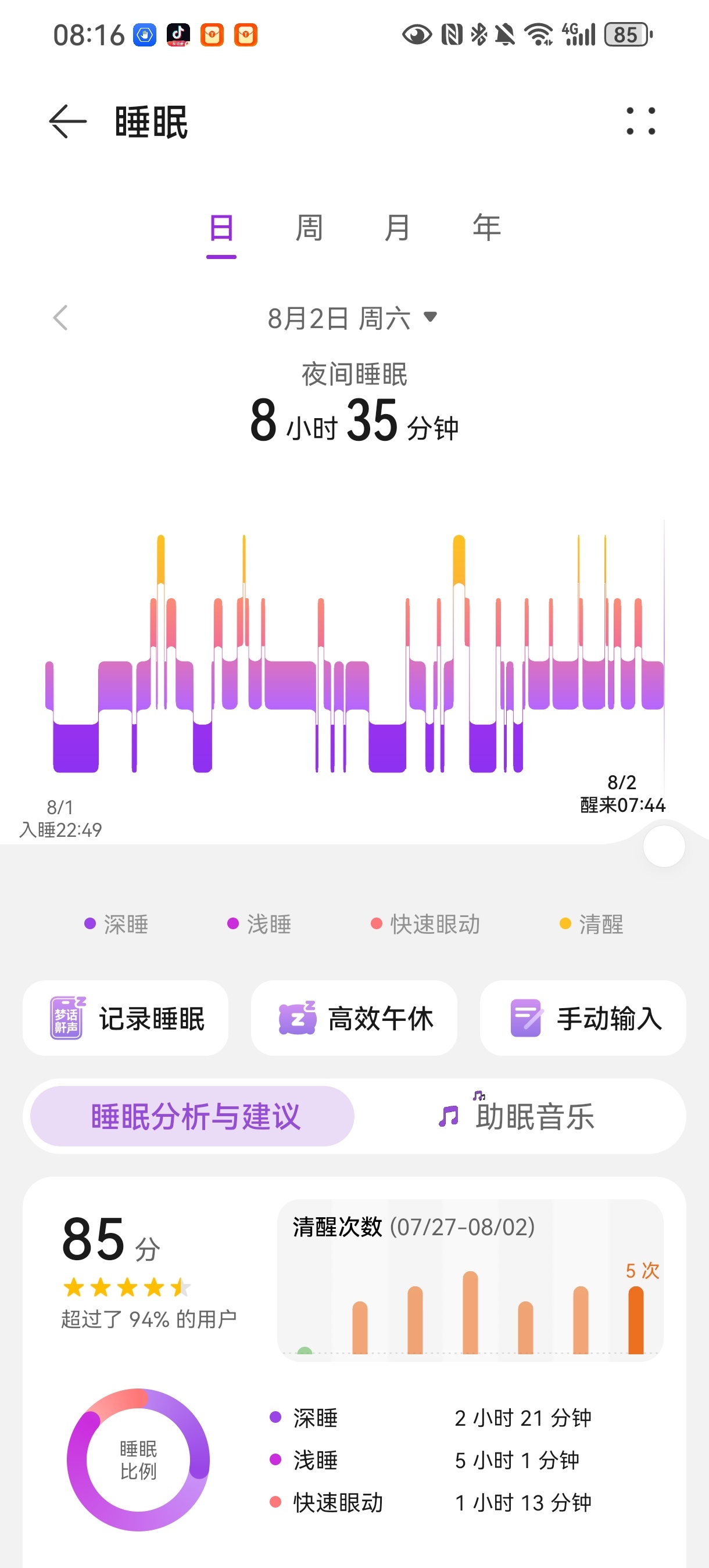The image size is (709, 1568).
Task: Tap the 记录睡眠 button
Action: pyautogui.click(x=126, y=1019)
